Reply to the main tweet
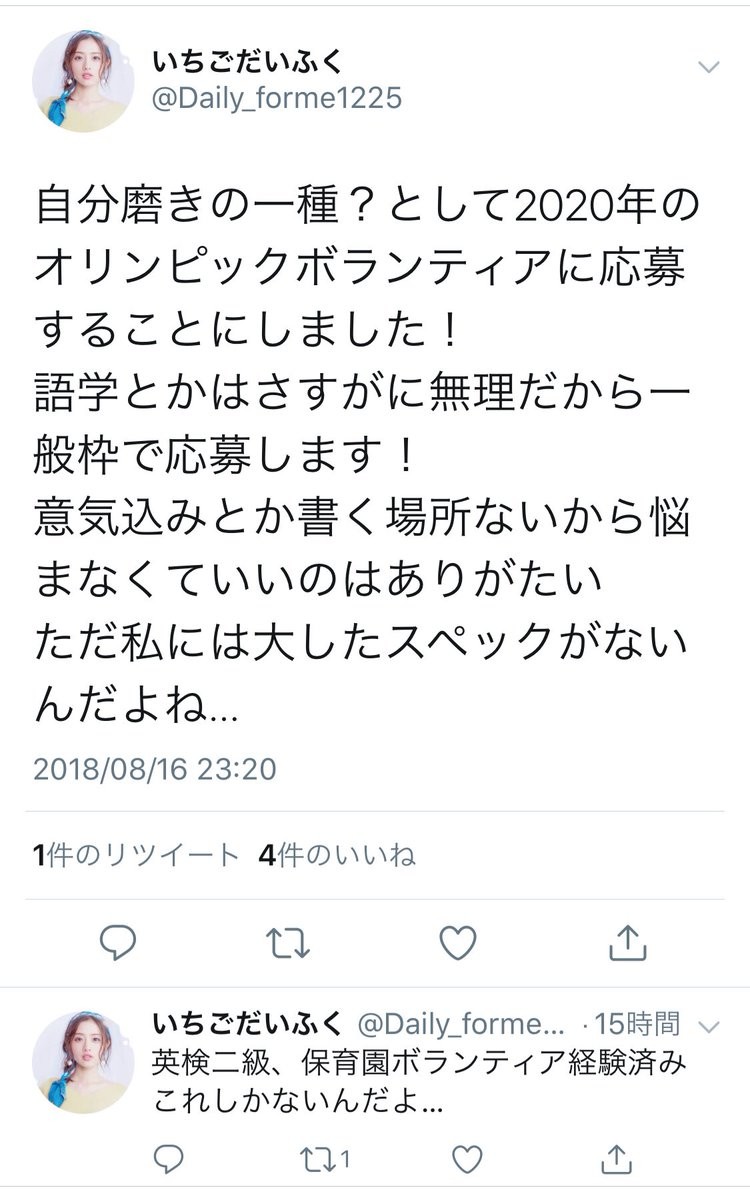Viewport: 750px width, 1200px height. [119, 942]
